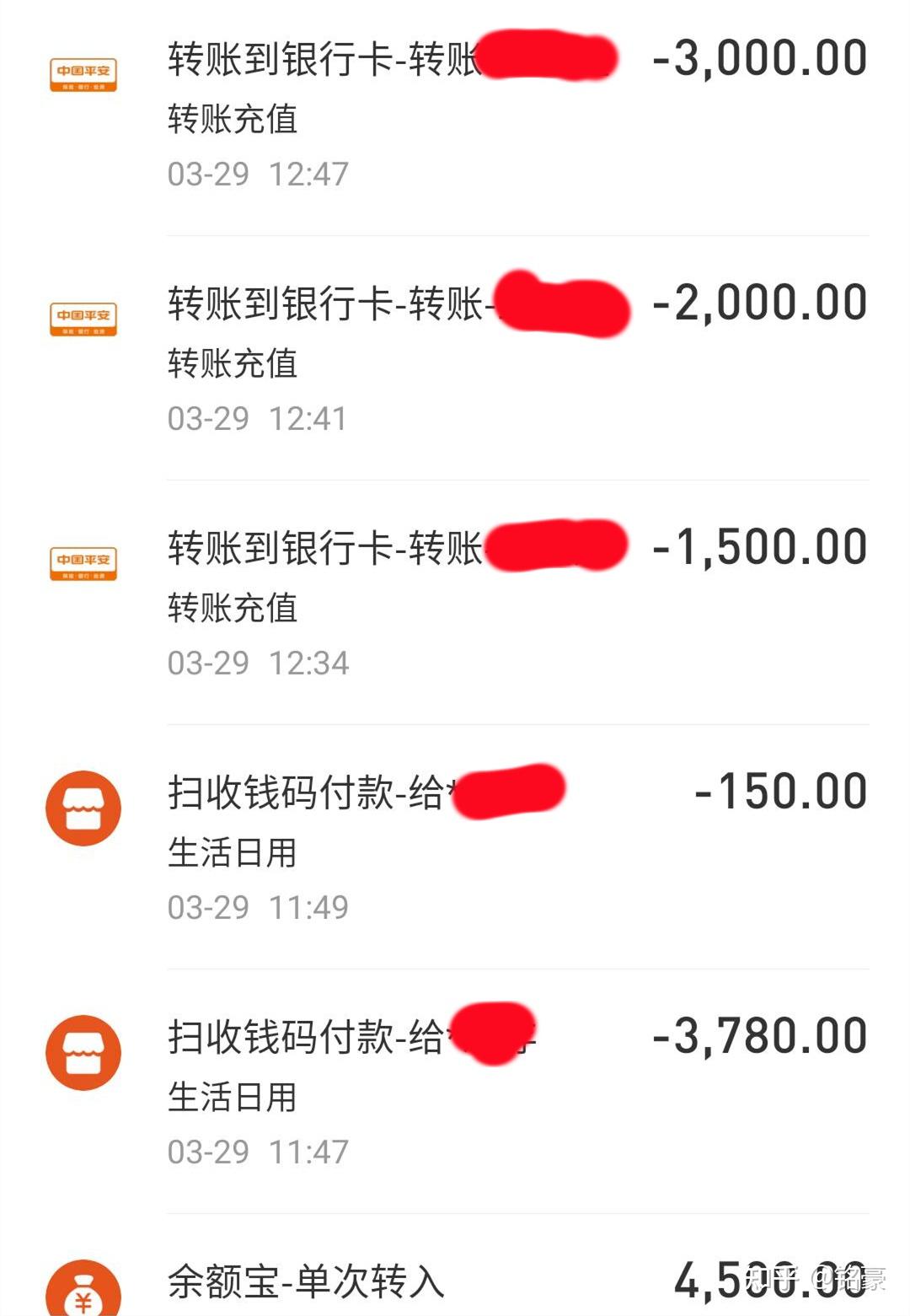Click the 03-29 11:49 timestamp
Viewport: 910px width, 1316px height.
(257, 907)
